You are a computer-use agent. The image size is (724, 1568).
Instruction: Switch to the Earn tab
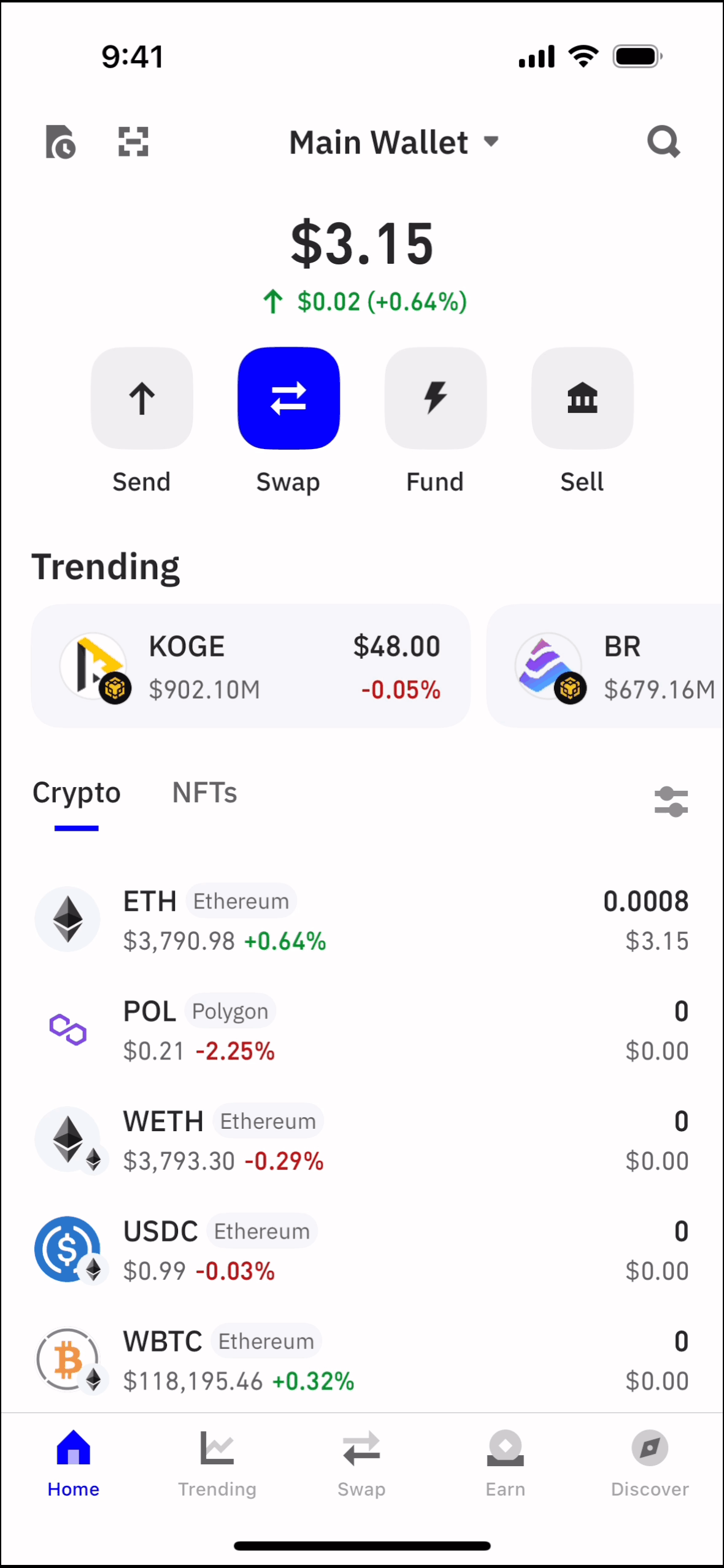[505, 1464]
